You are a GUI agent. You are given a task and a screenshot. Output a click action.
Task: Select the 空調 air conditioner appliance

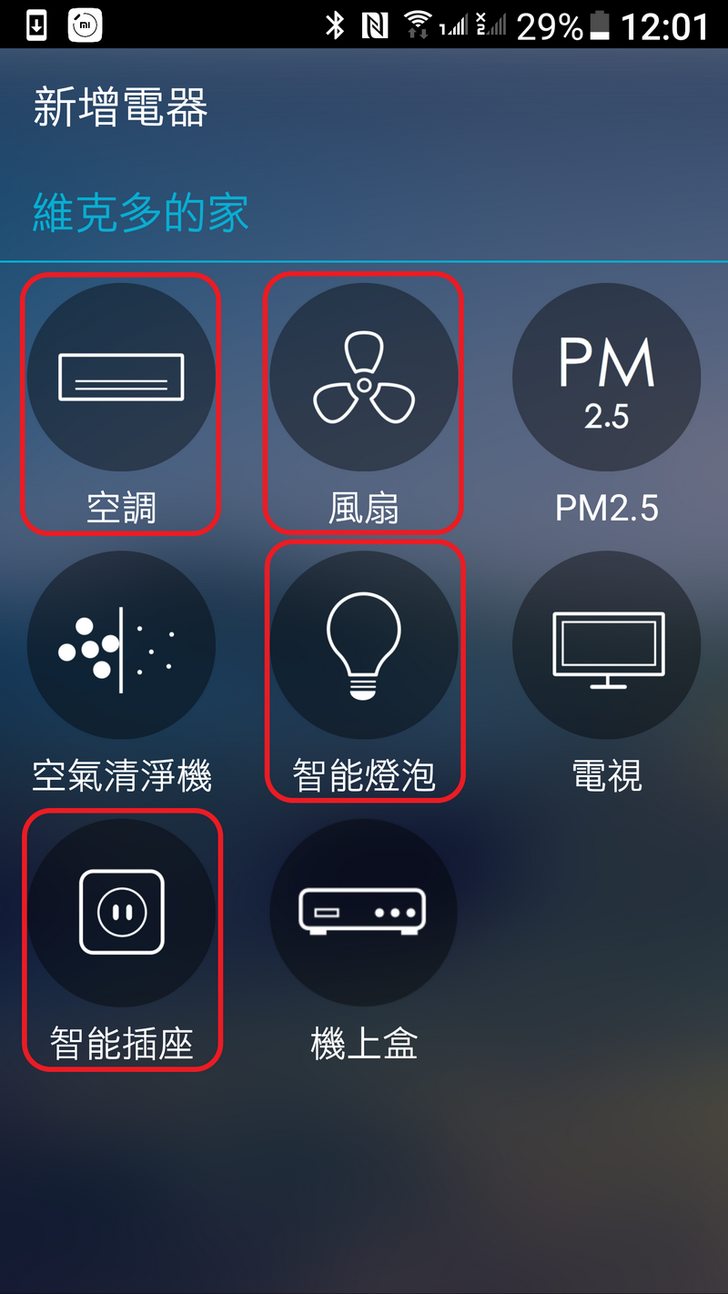[121, 378]
